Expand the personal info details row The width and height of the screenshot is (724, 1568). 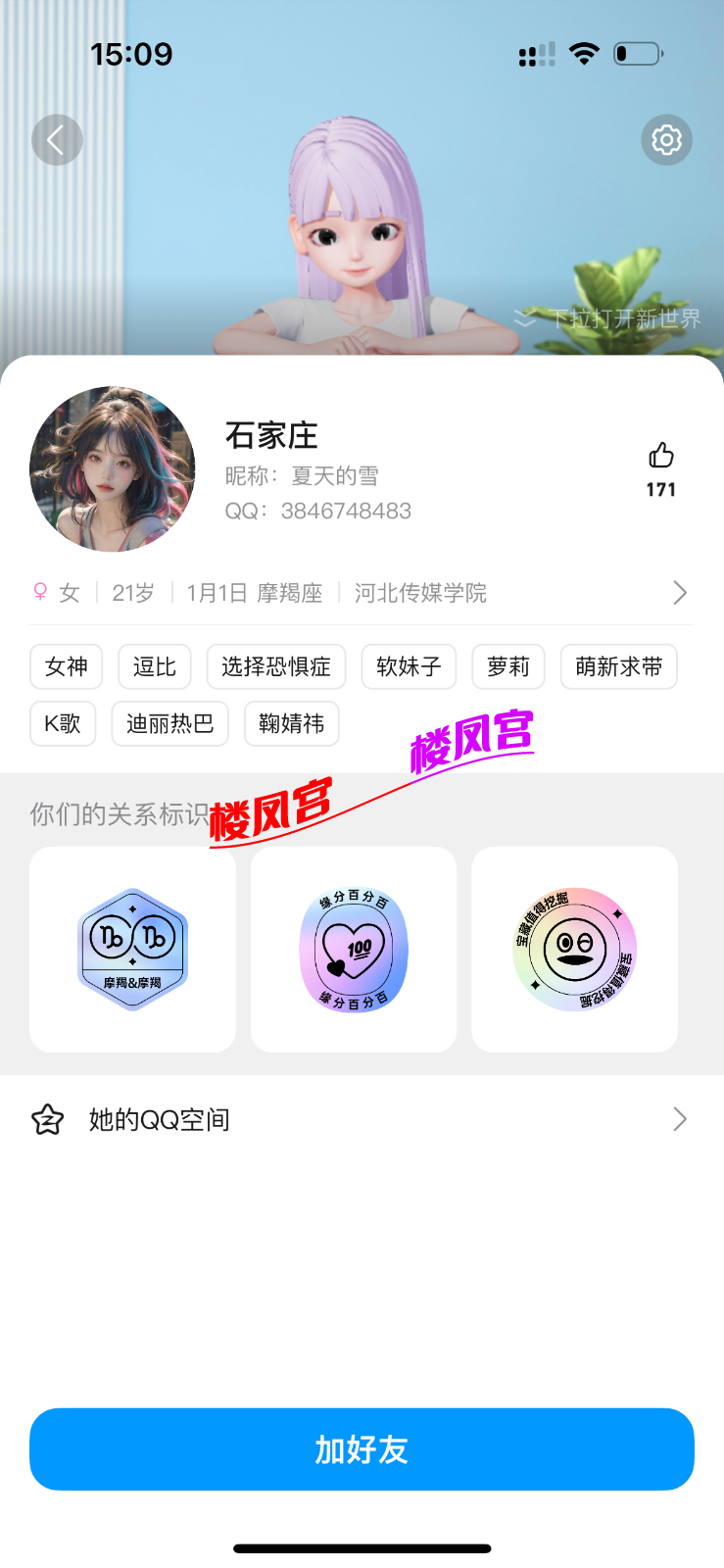(679, 593)
